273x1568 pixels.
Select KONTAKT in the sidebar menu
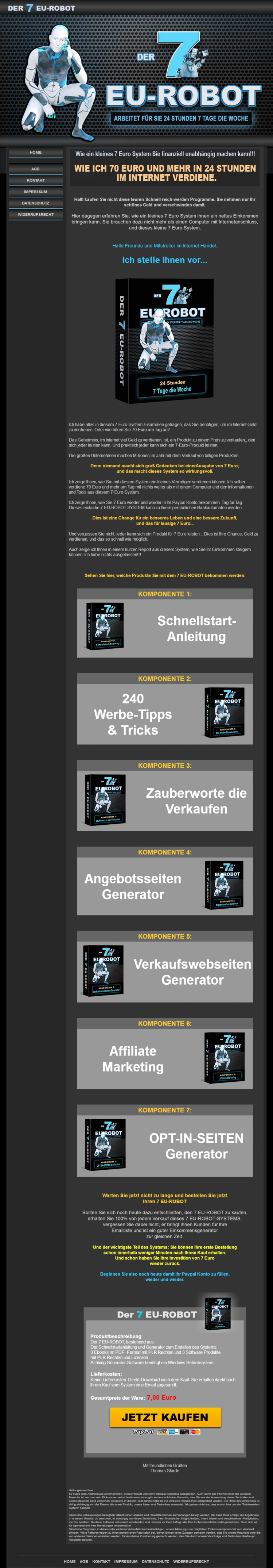point(35,180)
